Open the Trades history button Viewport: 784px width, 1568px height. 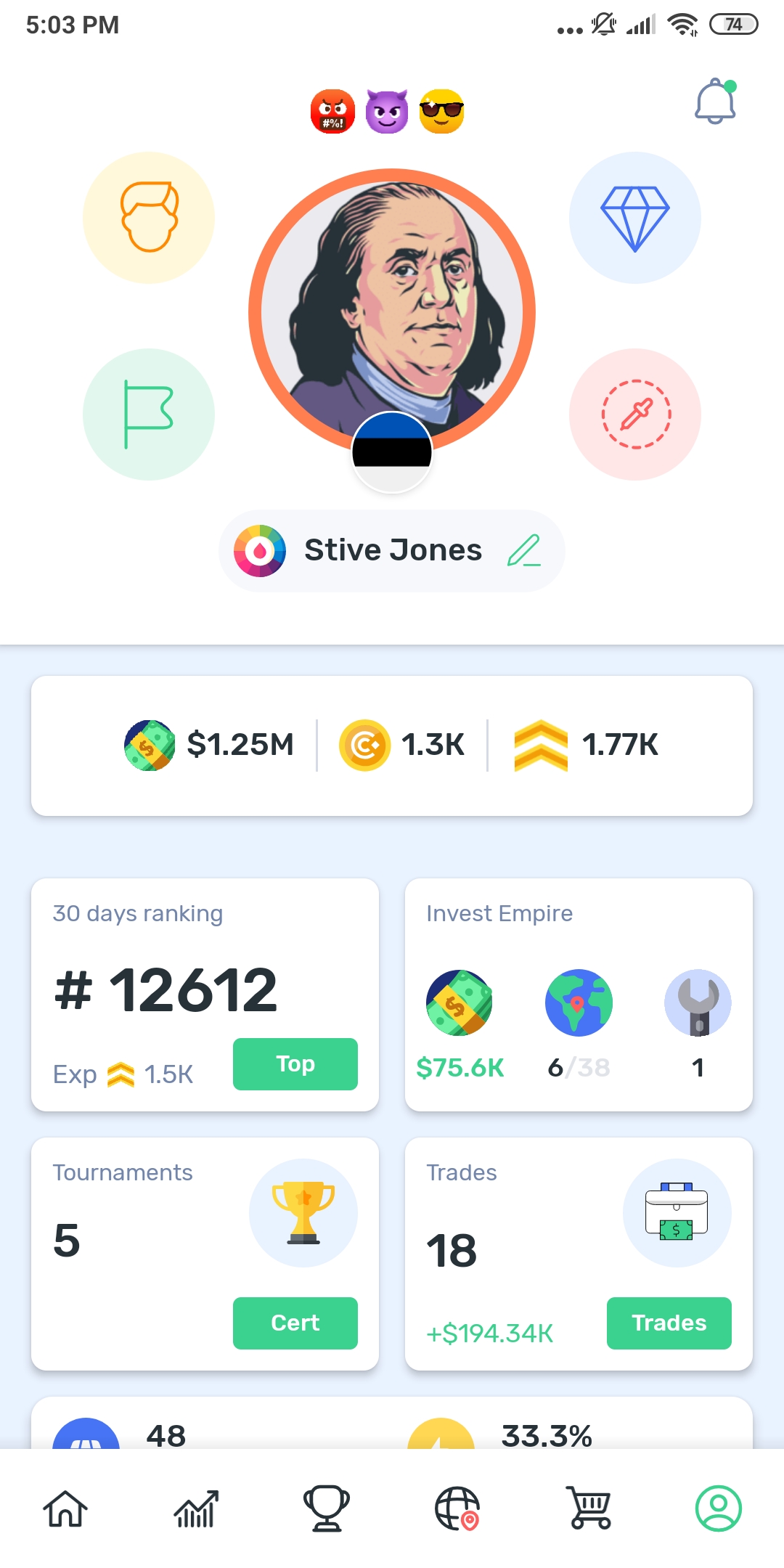click(669, 1323)
